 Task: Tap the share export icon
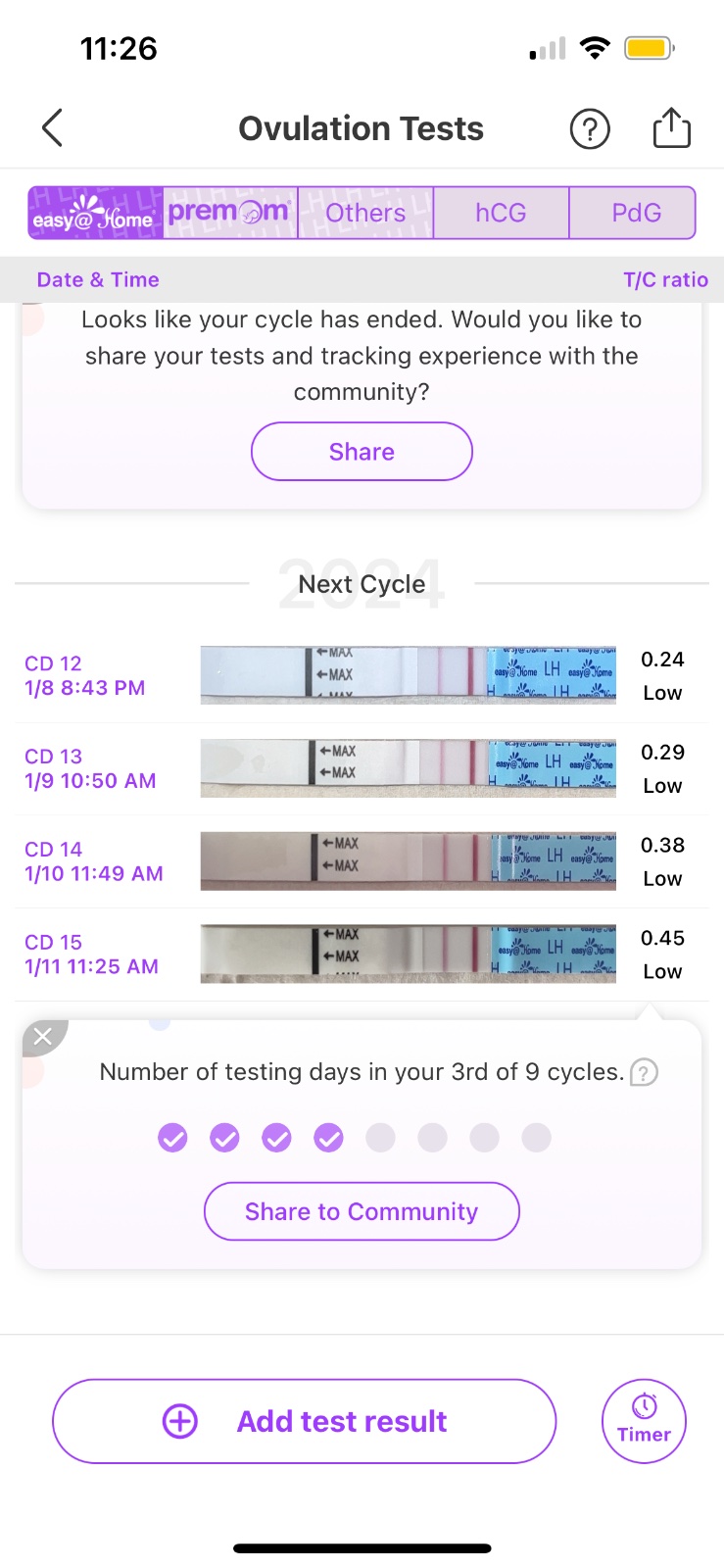coord(671,128)
